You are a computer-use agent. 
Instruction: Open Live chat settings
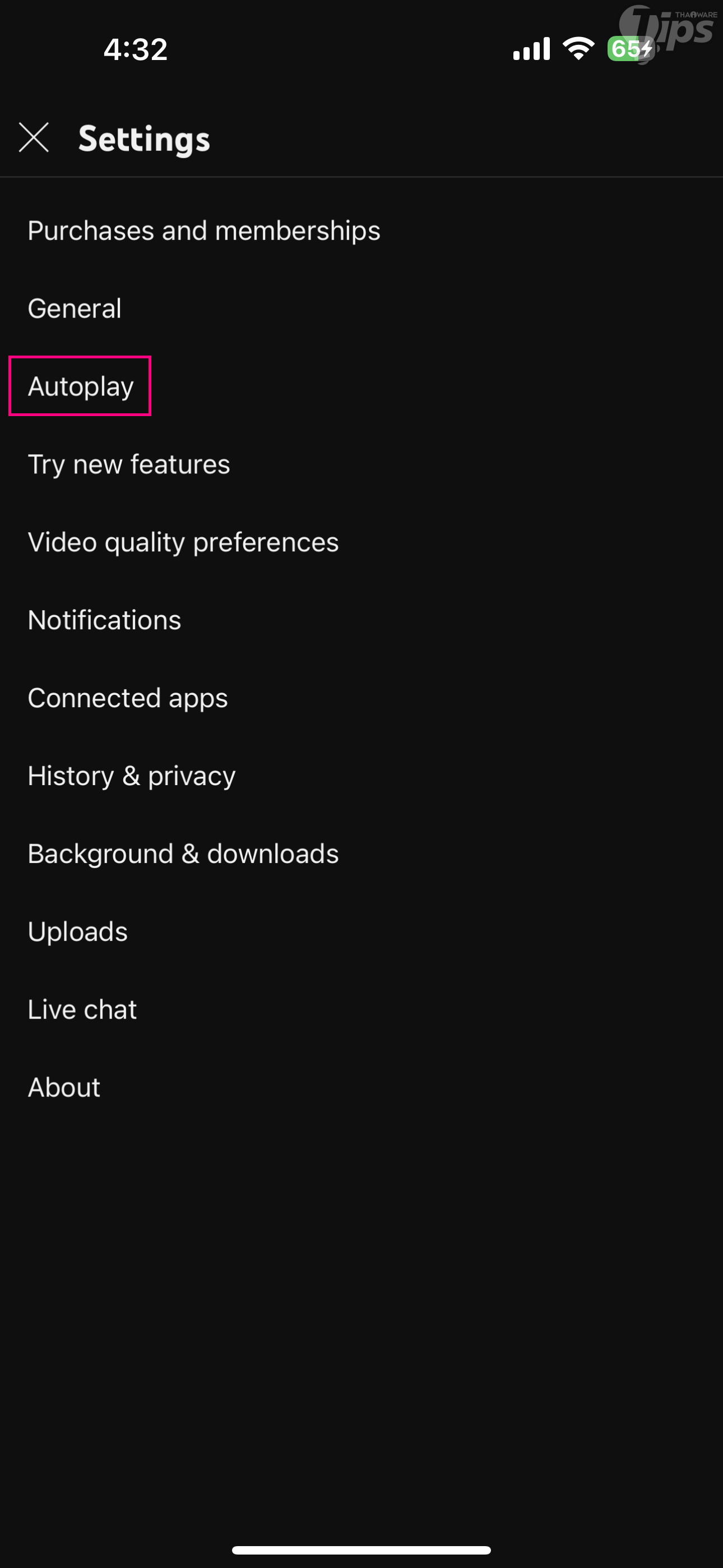[x=82, y=1010]
